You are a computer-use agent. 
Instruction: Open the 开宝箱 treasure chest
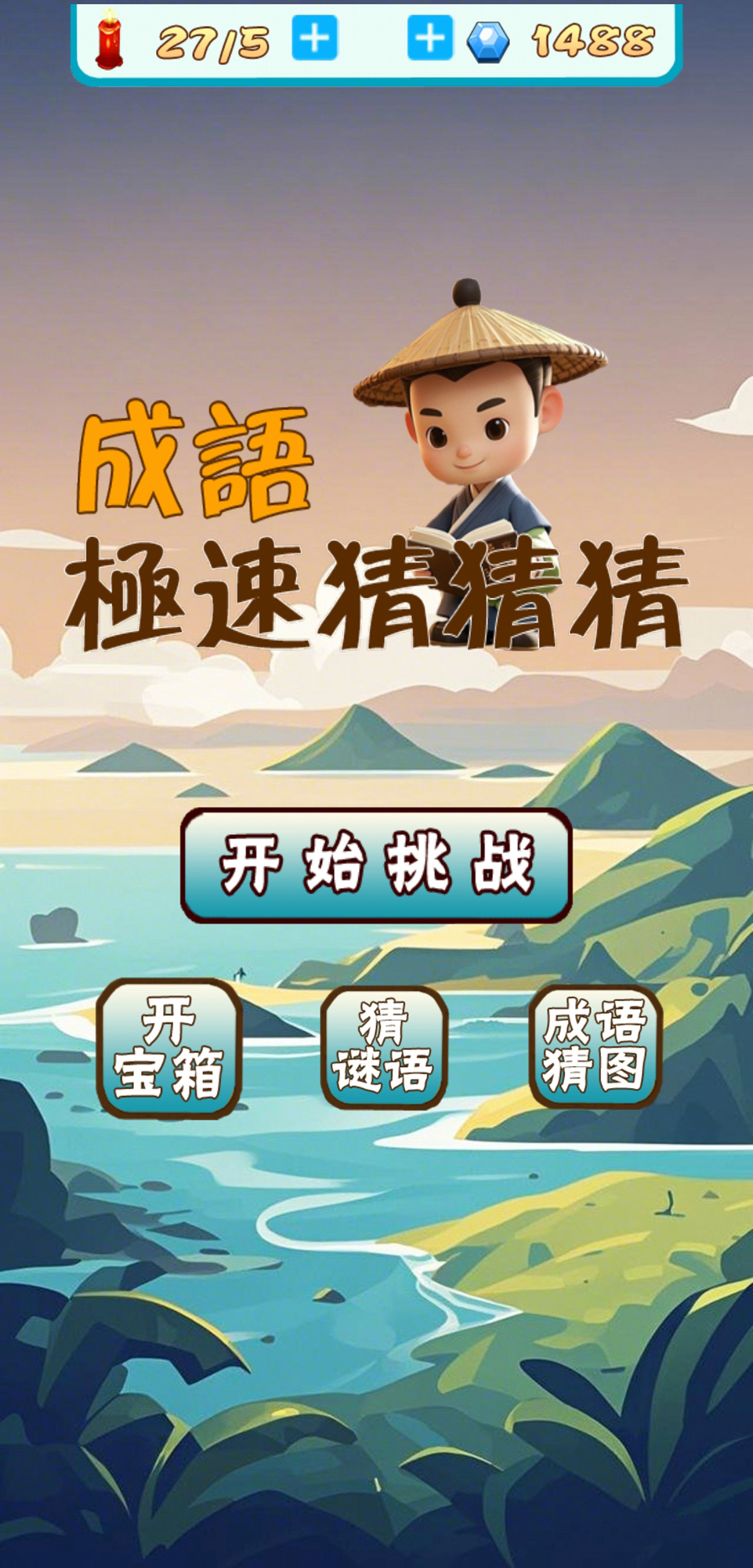click(168, 1048)
